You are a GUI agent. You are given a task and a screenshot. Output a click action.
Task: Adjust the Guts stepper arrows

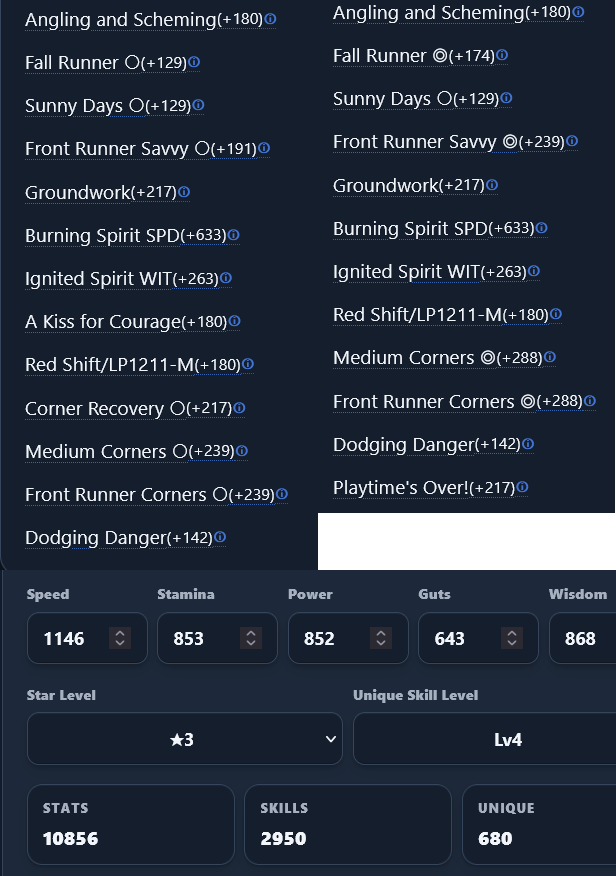[x=512, y=638]
